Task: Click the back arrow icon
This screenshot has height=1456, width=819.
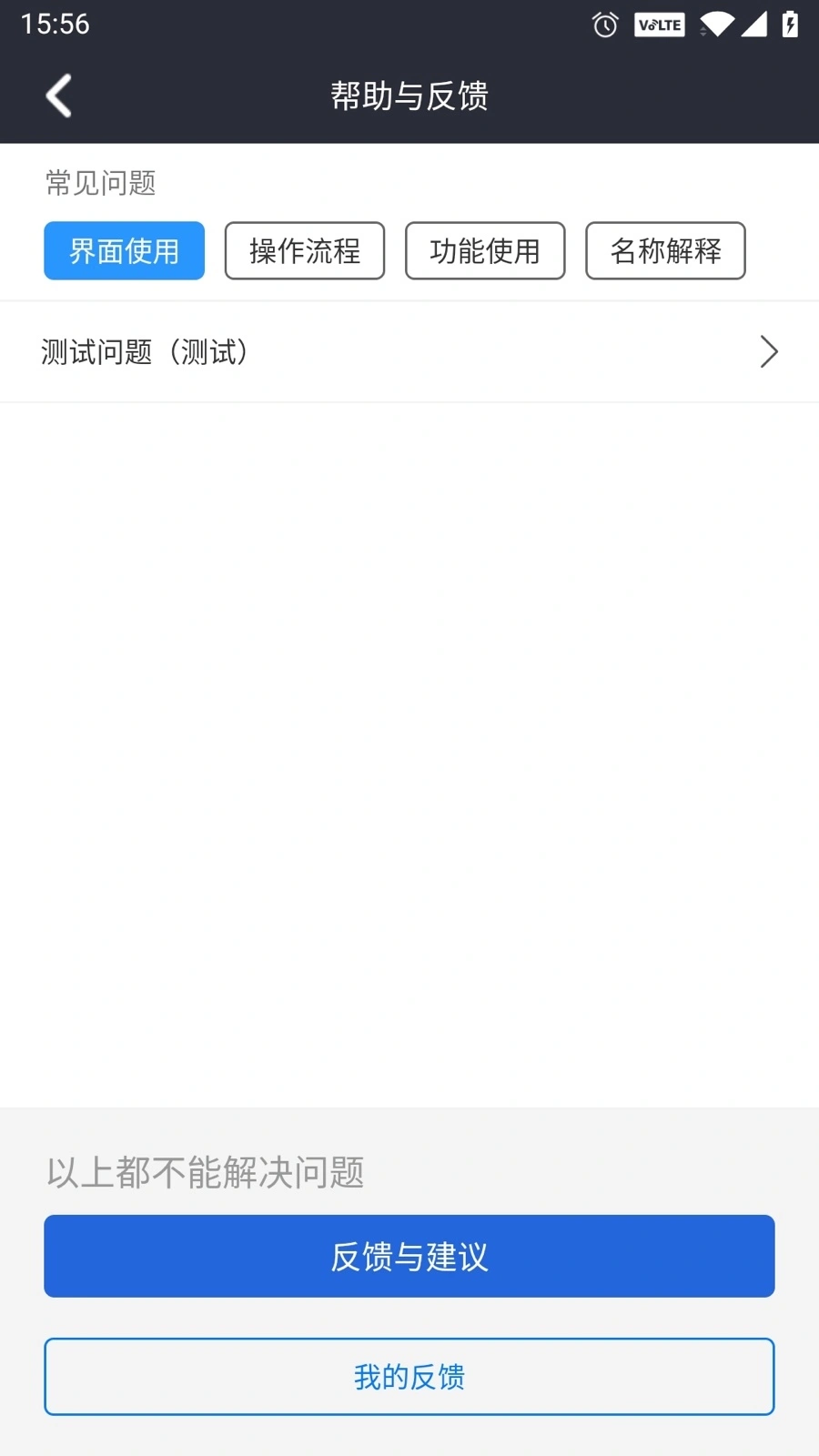Action: [58, 96]
